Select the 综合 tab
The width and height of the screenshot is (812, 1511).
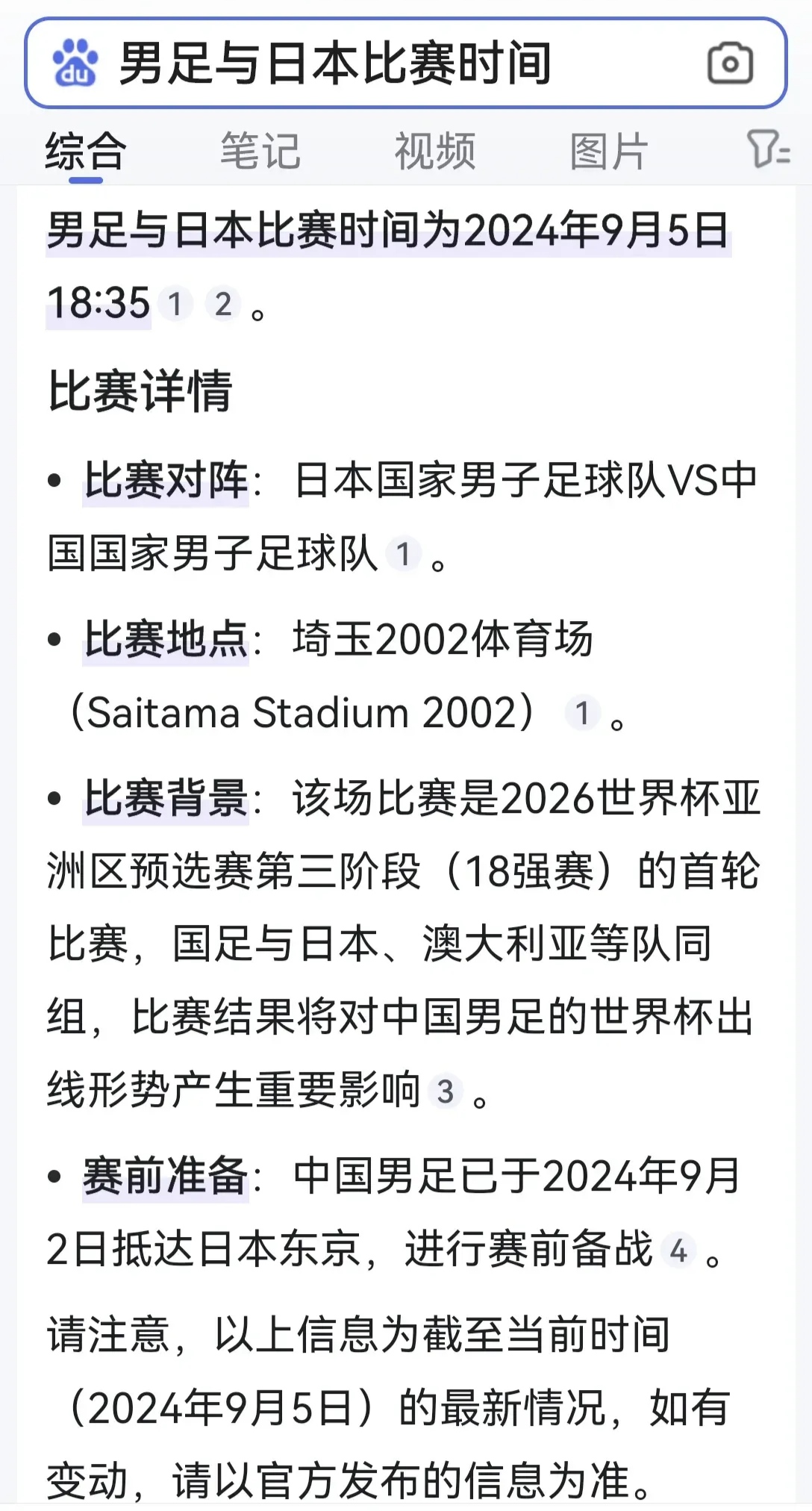click(x=86, y=152)
